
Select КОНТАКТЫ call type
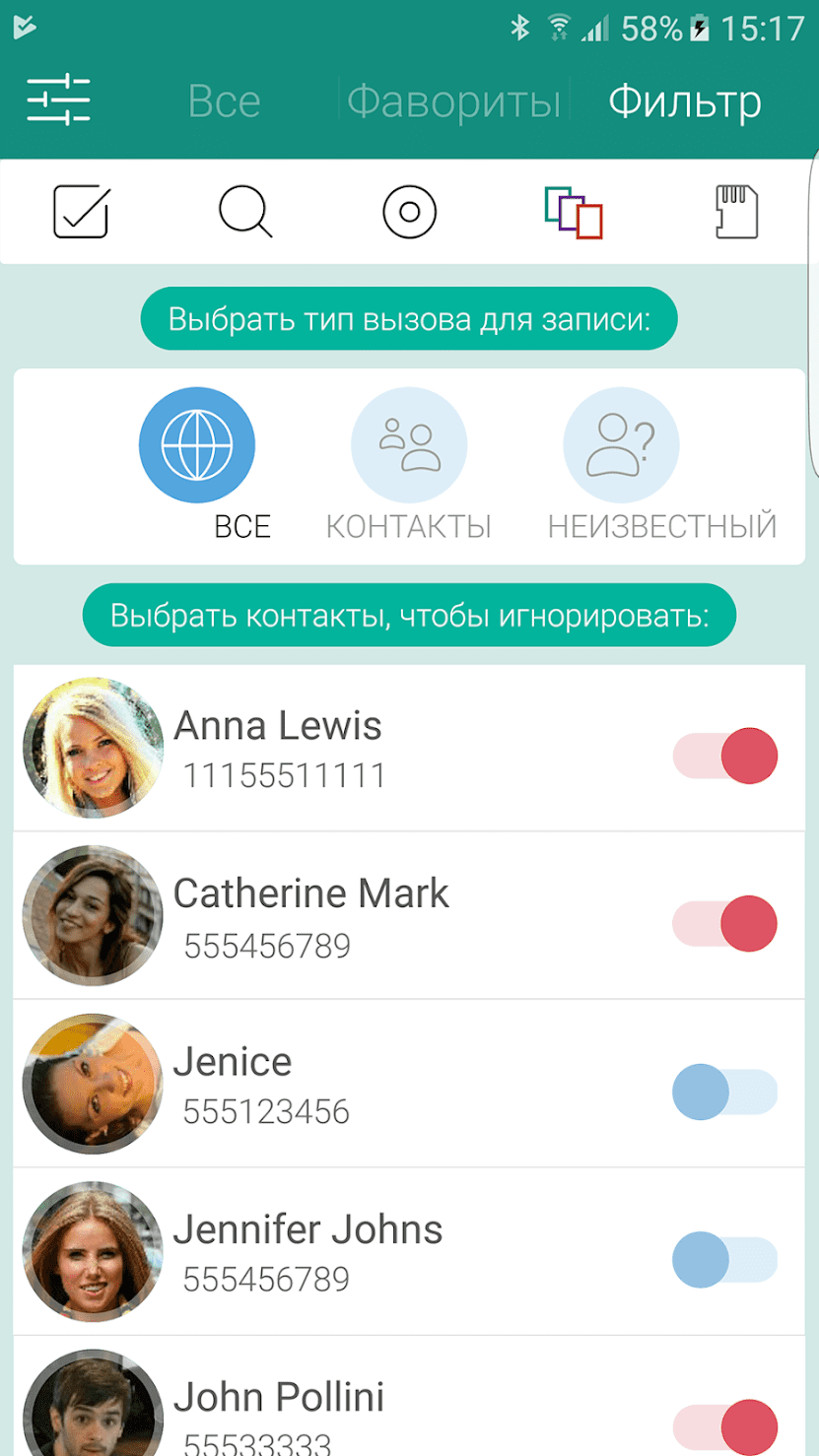point(409,445)
